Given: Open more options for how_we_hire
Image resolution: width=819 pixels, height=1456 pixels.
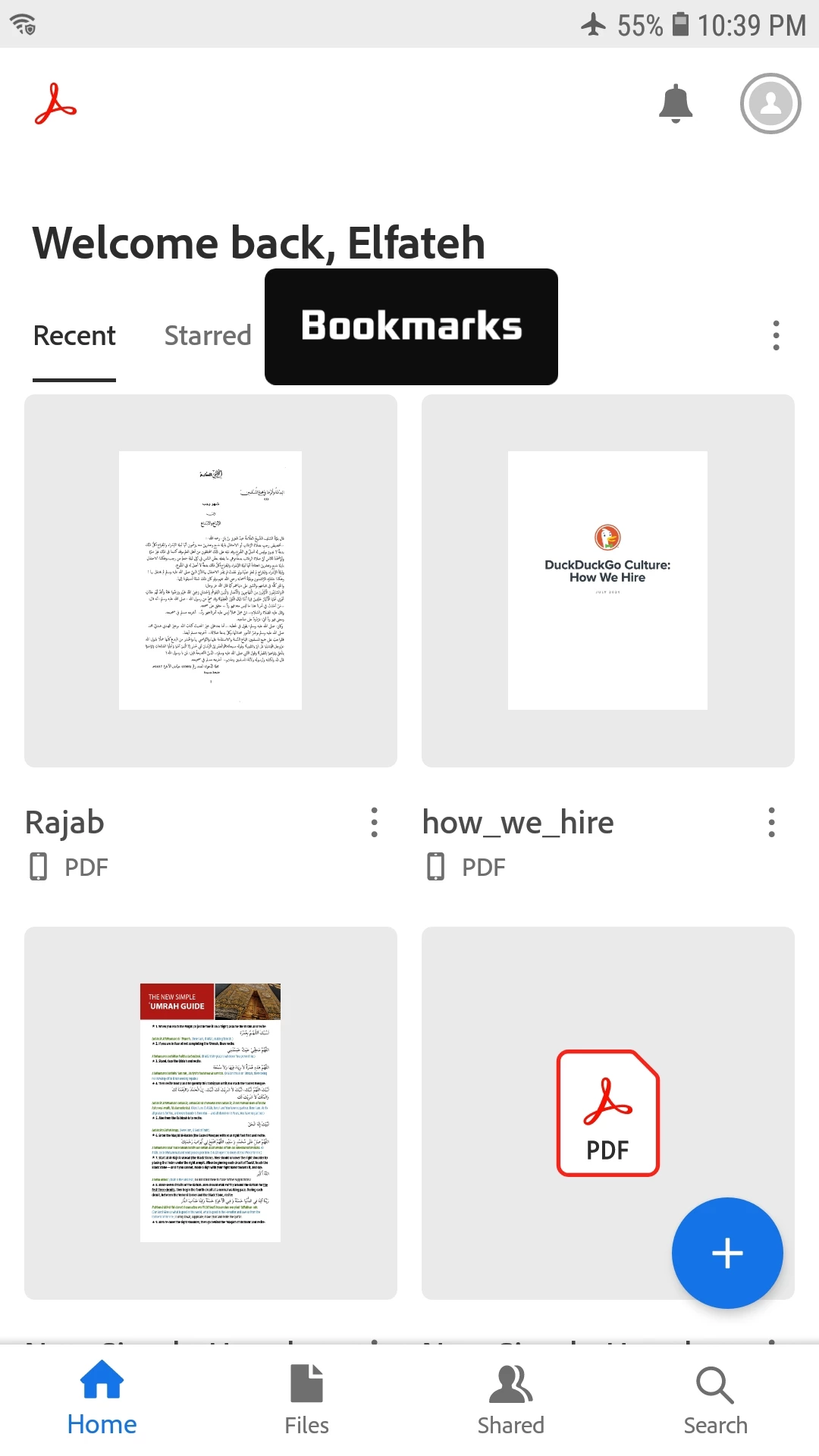Looking at the screenshot, I should 771,822.
